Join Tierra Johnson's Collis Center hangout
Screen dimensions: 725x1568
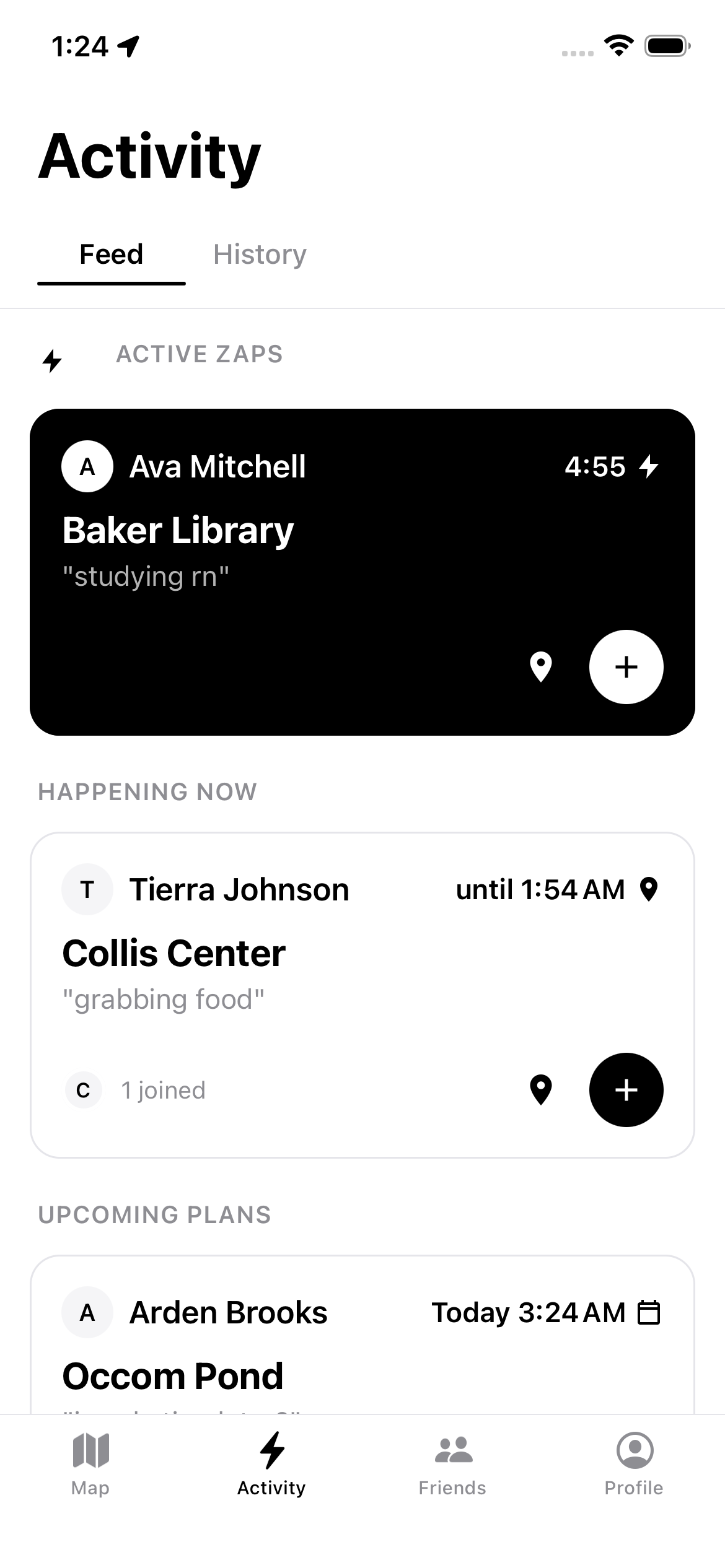click(x=626, y=1090)
